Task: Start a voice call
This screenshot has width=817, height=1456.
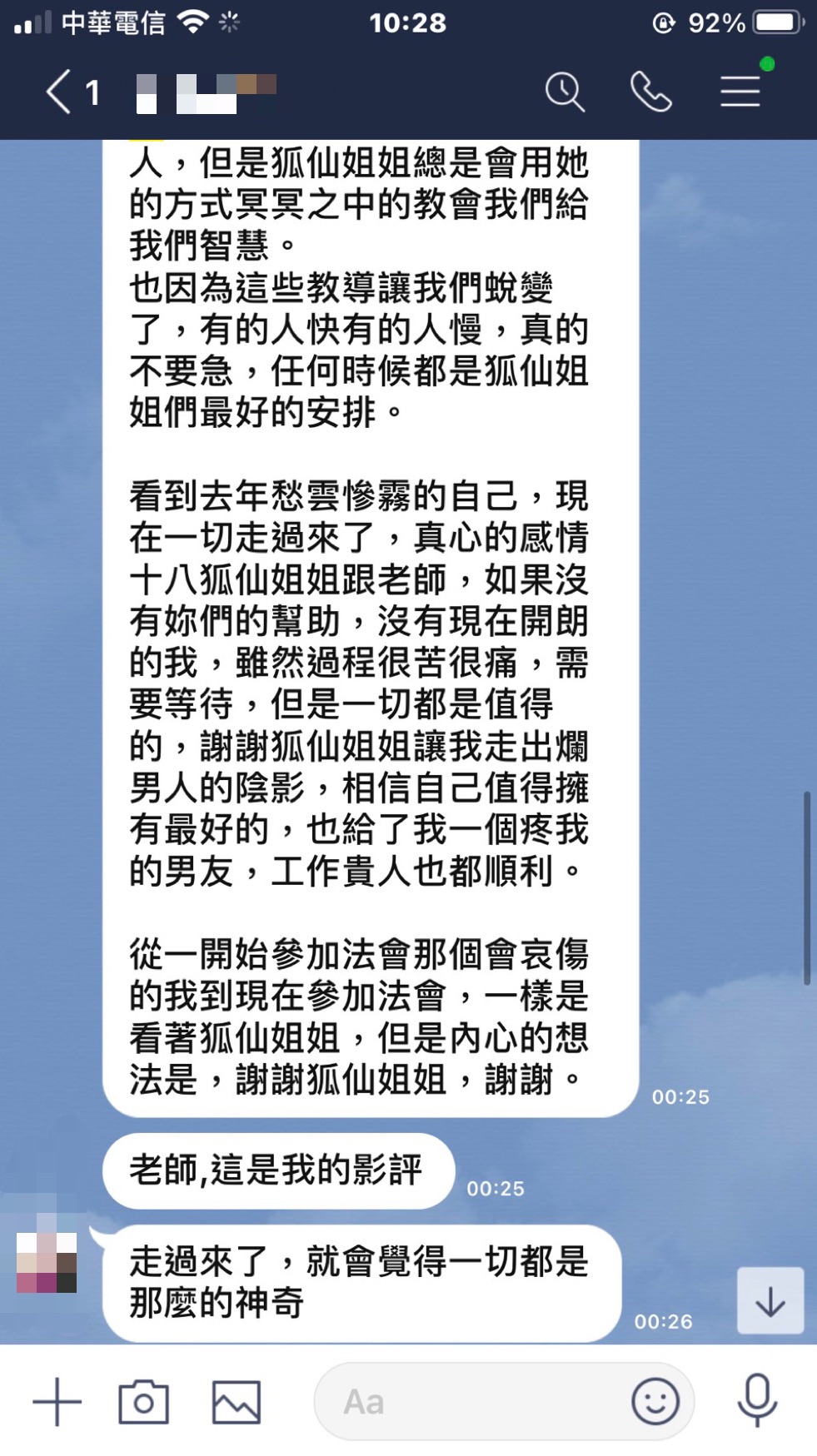Action: 650,92
